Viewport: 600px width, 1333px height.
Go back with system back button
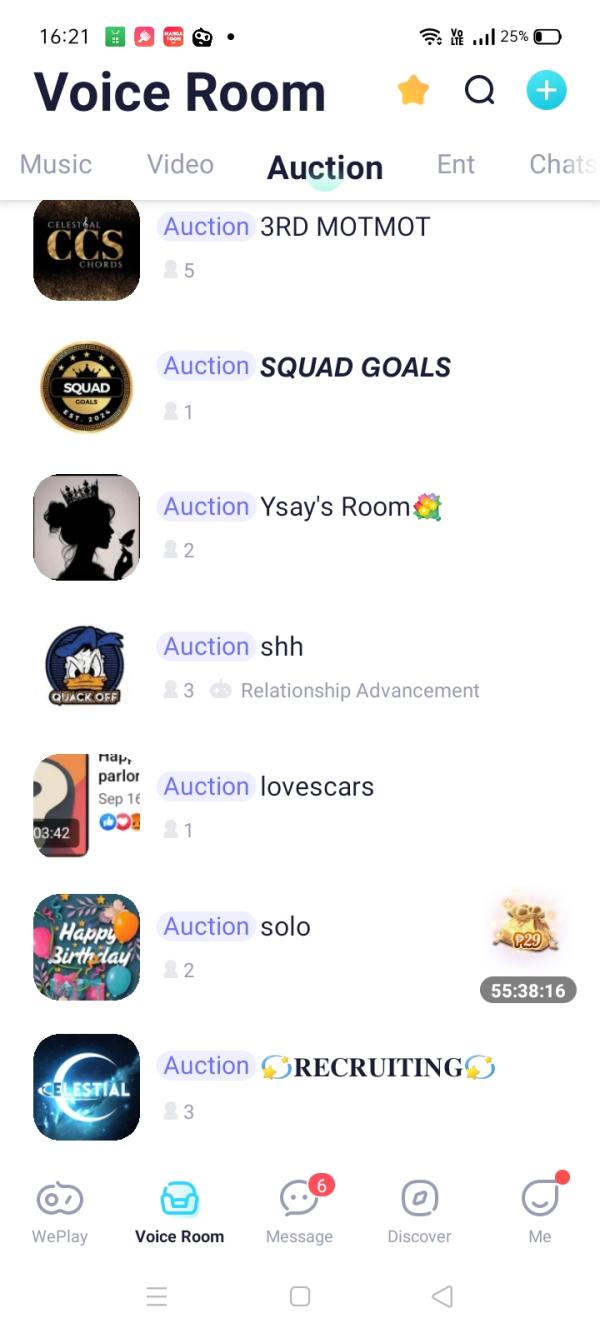click(x=442, y=1296)
